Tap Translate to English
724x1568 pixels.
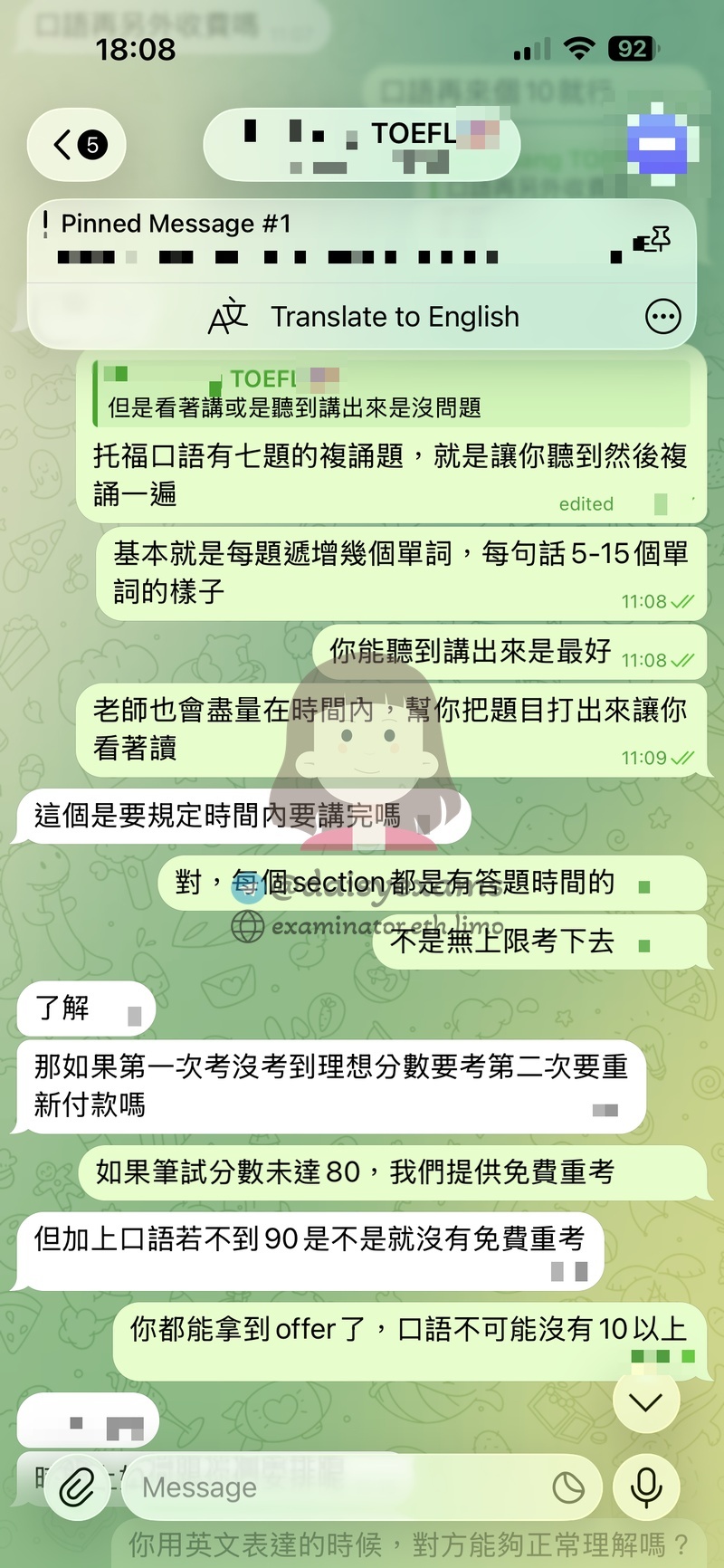(x=365, y=317)
